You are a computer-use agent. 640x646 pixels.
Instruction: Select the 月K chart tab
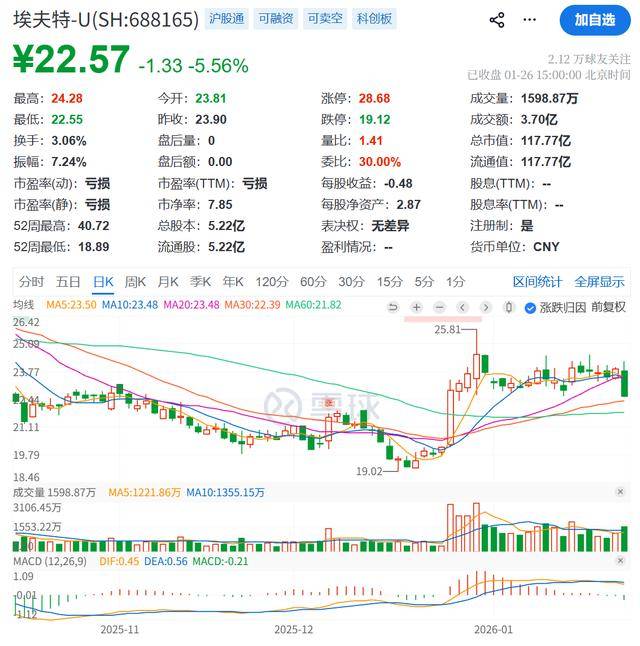click(x=168, y=282)
